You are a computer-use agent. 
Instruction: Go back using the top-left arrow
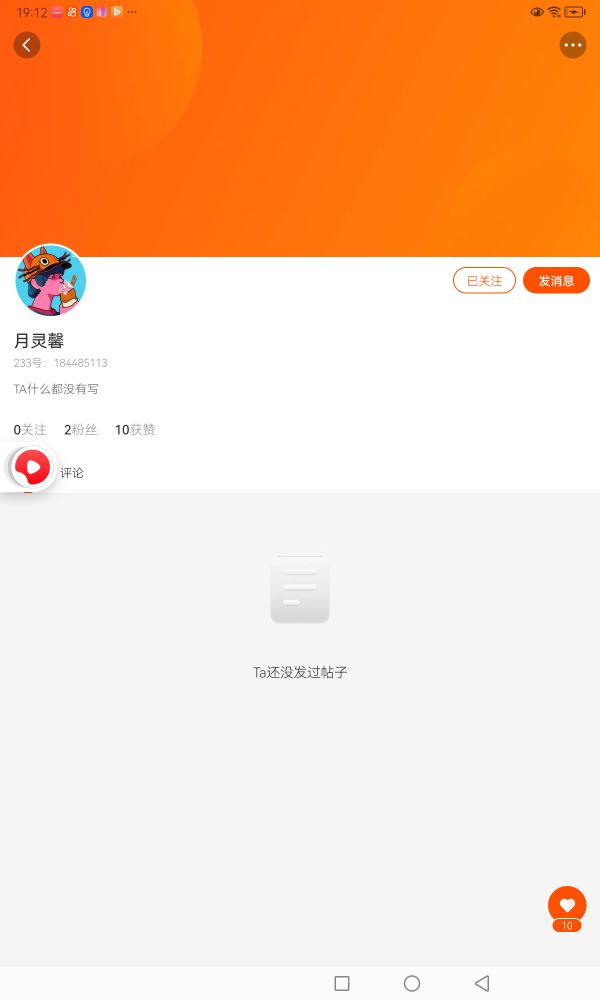point(27,45)
